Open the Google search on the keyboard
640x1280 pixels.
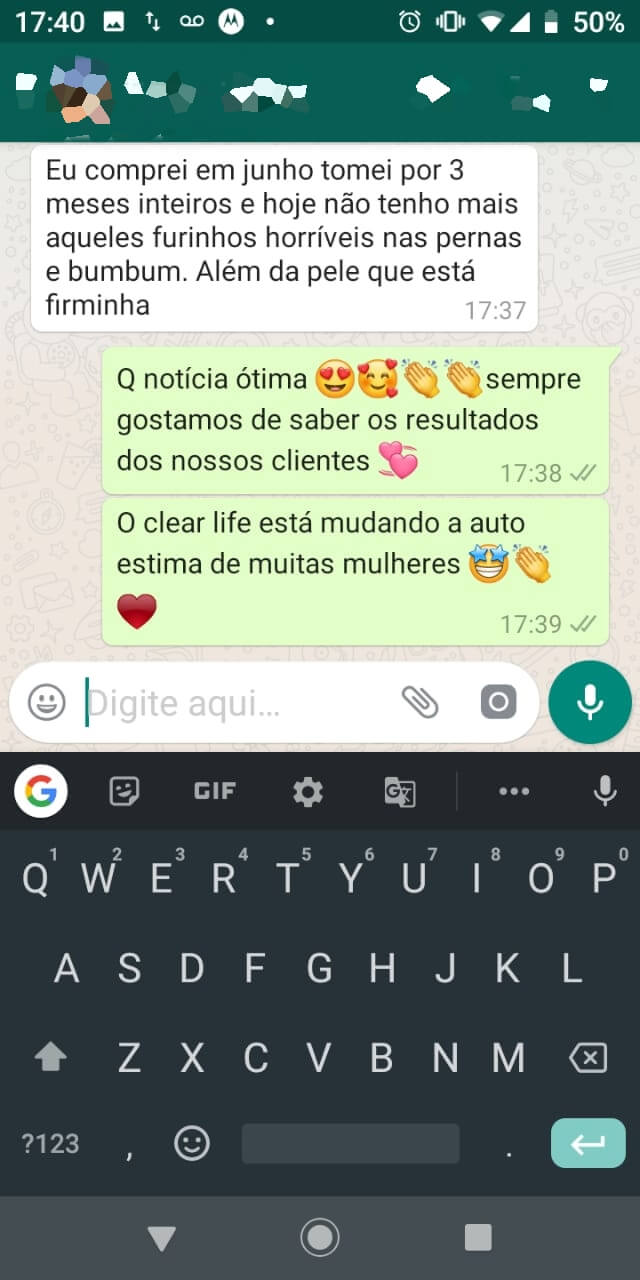click(41, 792)
